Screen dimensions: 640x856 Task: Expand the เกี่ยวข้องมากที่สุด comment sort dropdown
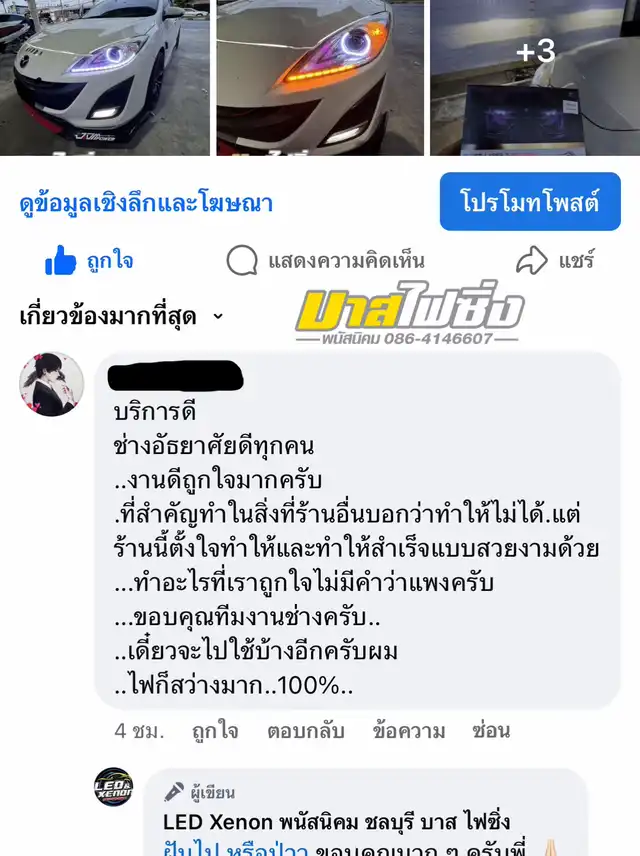122,317
